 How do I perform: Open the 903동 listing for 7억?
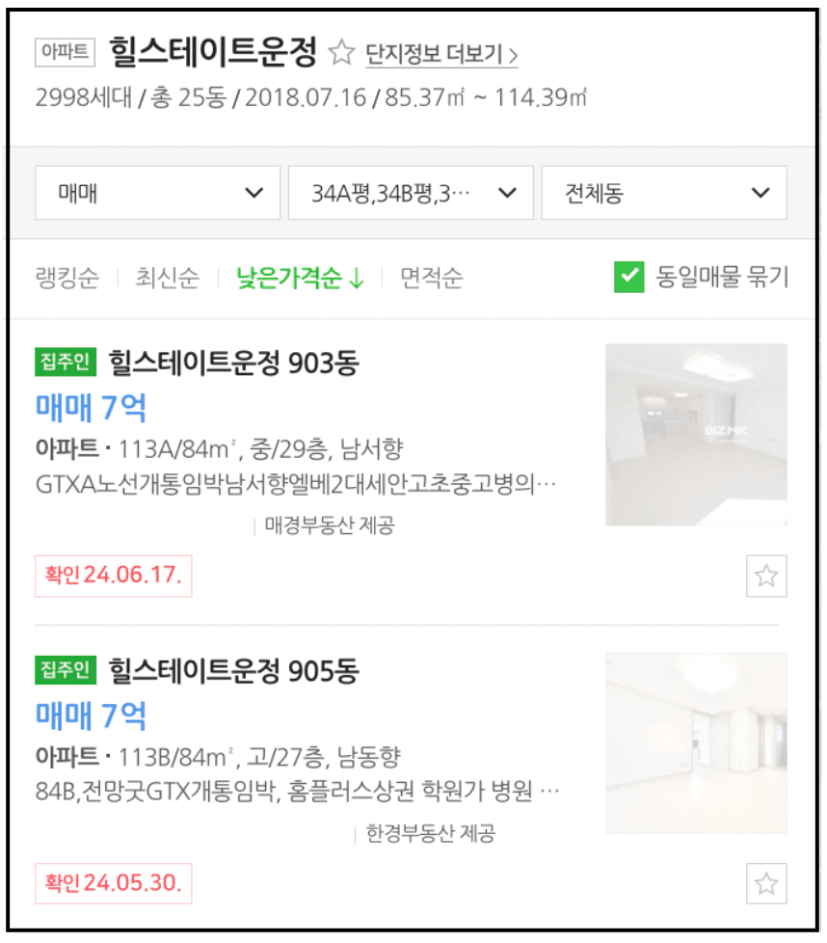point(233,363)
